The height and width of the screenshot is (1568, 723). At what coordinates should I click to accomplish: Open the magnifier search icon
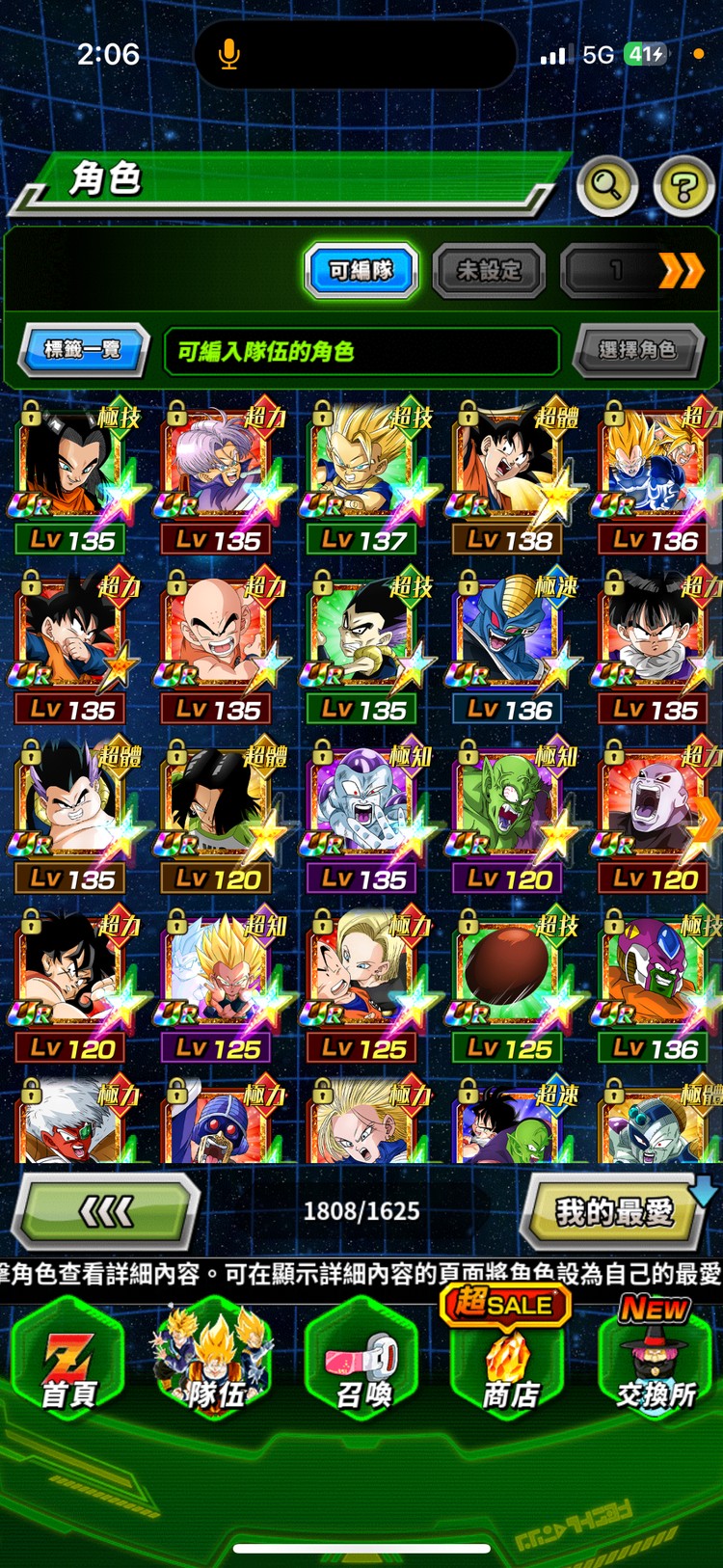click(x=606, y=185)
